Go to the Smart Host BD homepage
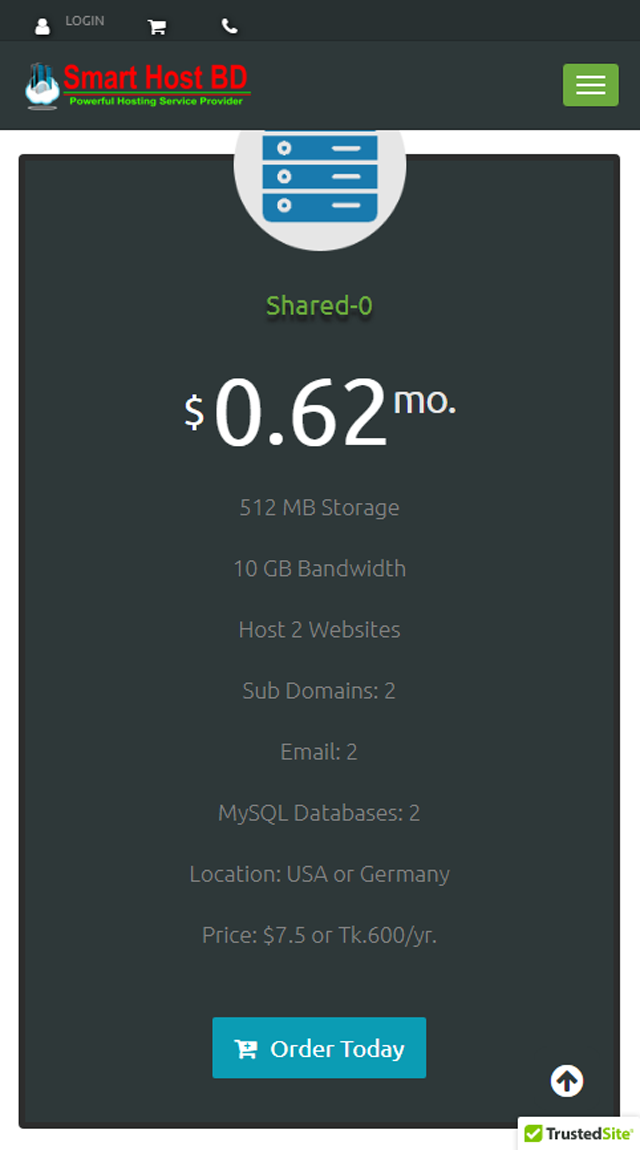This screenshot has height=1150, width=640. [138, 86]
